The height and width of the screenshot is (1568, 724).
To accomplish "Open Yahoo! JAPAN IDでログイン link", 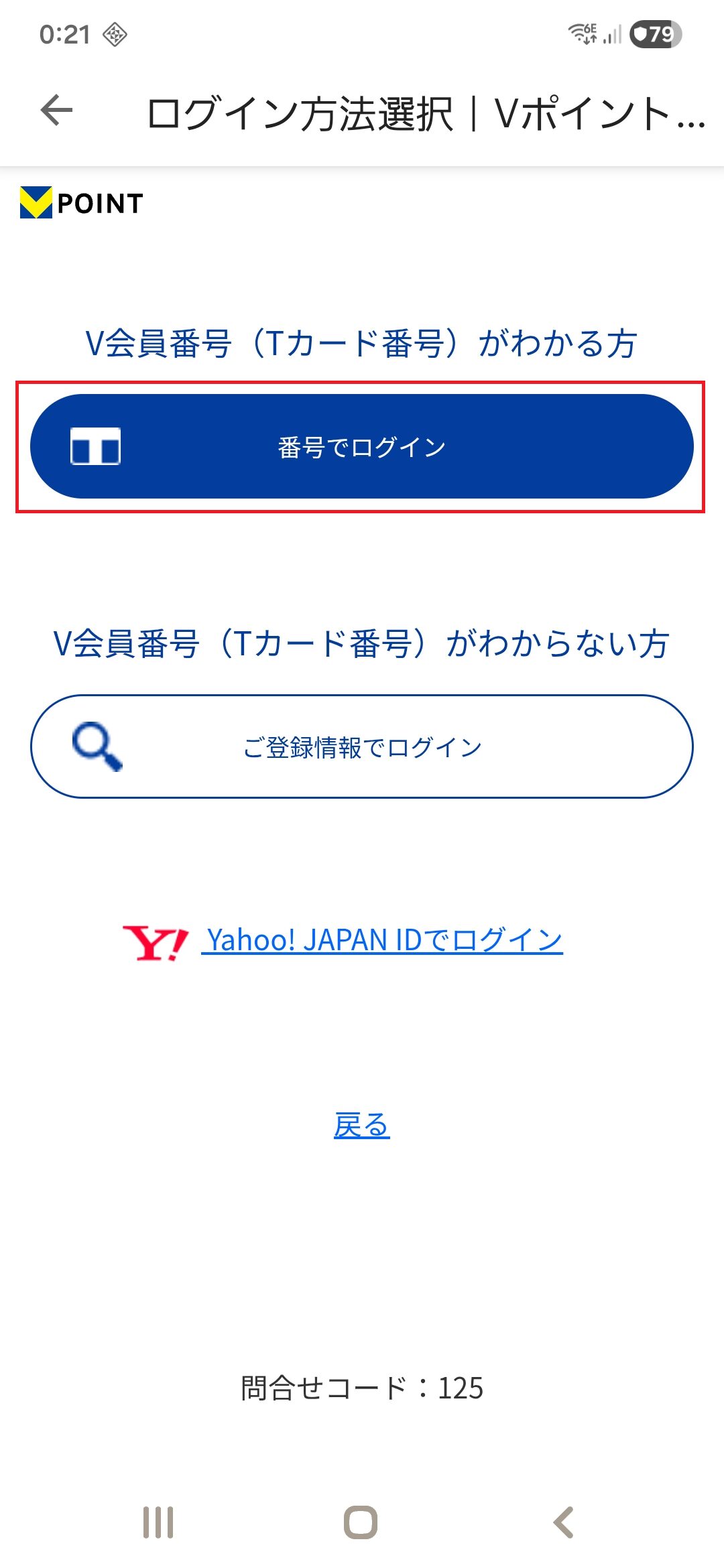I will point(382,940).
